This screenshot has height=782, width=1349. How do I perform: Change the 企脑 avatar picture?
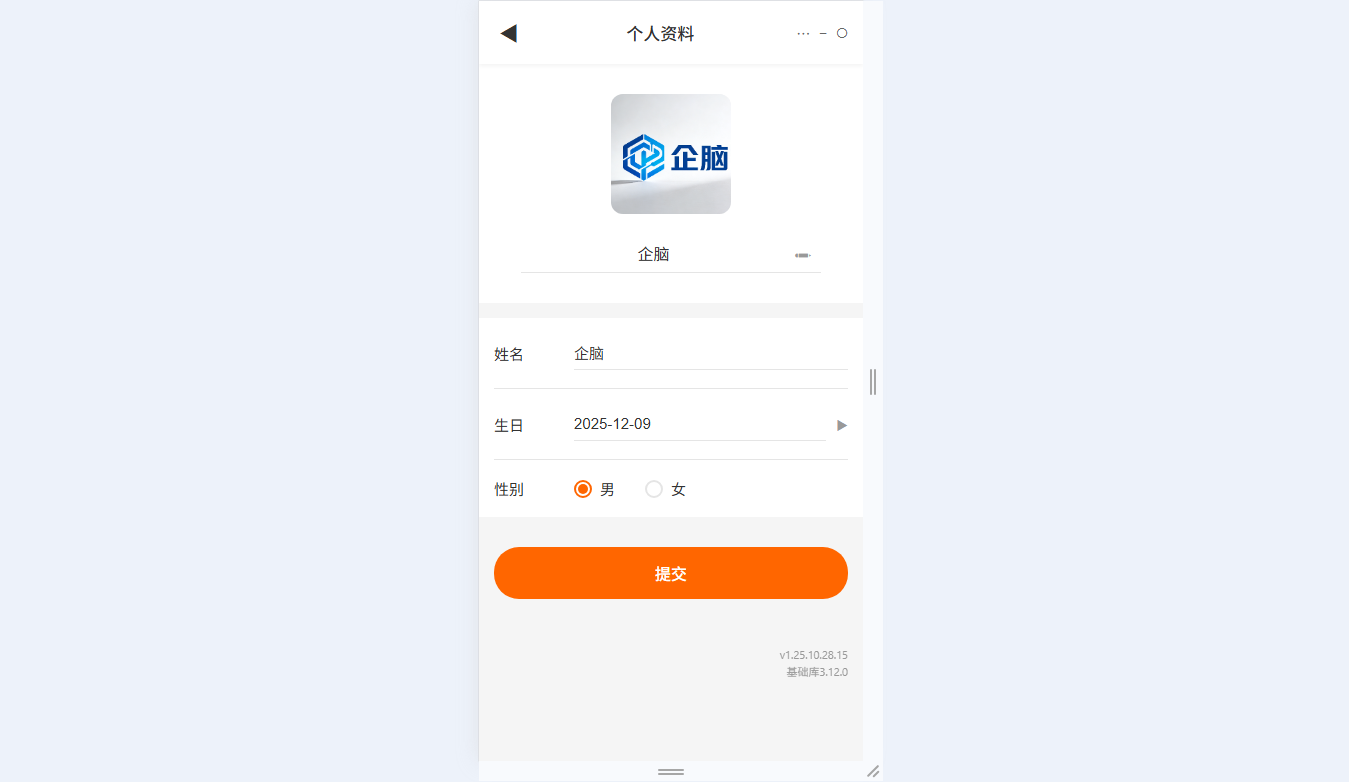tap(670, 154)
